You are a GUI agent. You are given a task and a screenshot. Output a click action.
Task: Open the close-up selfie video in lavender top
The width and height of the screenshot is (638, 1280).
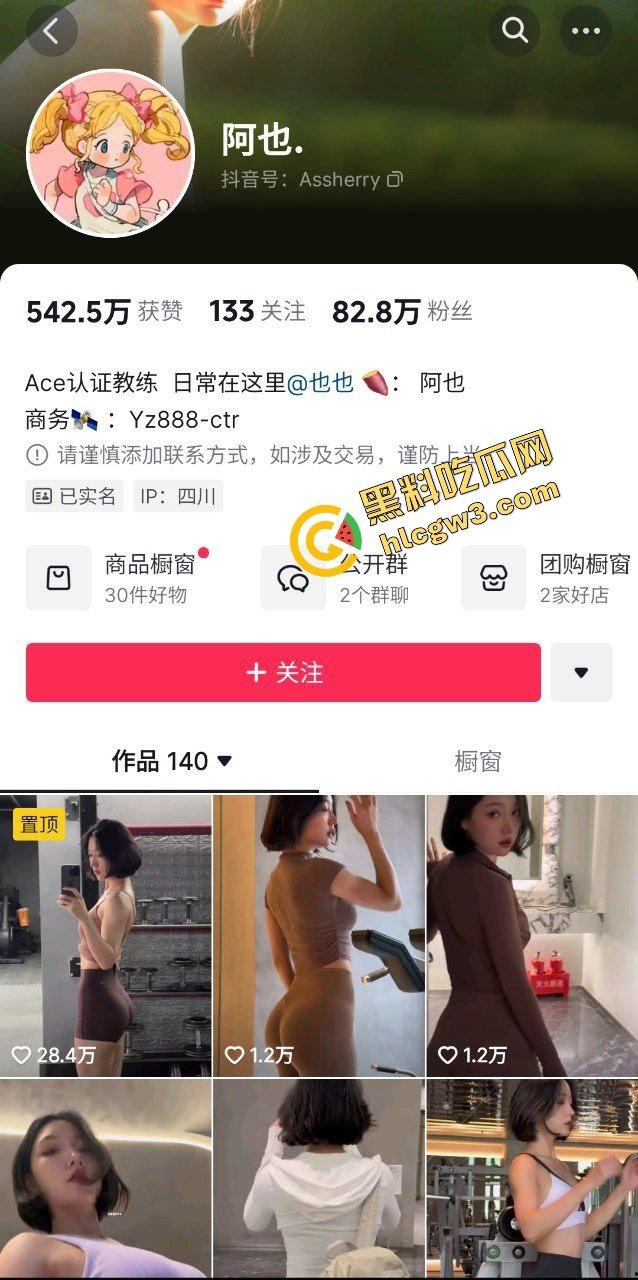coord(106,1180)
